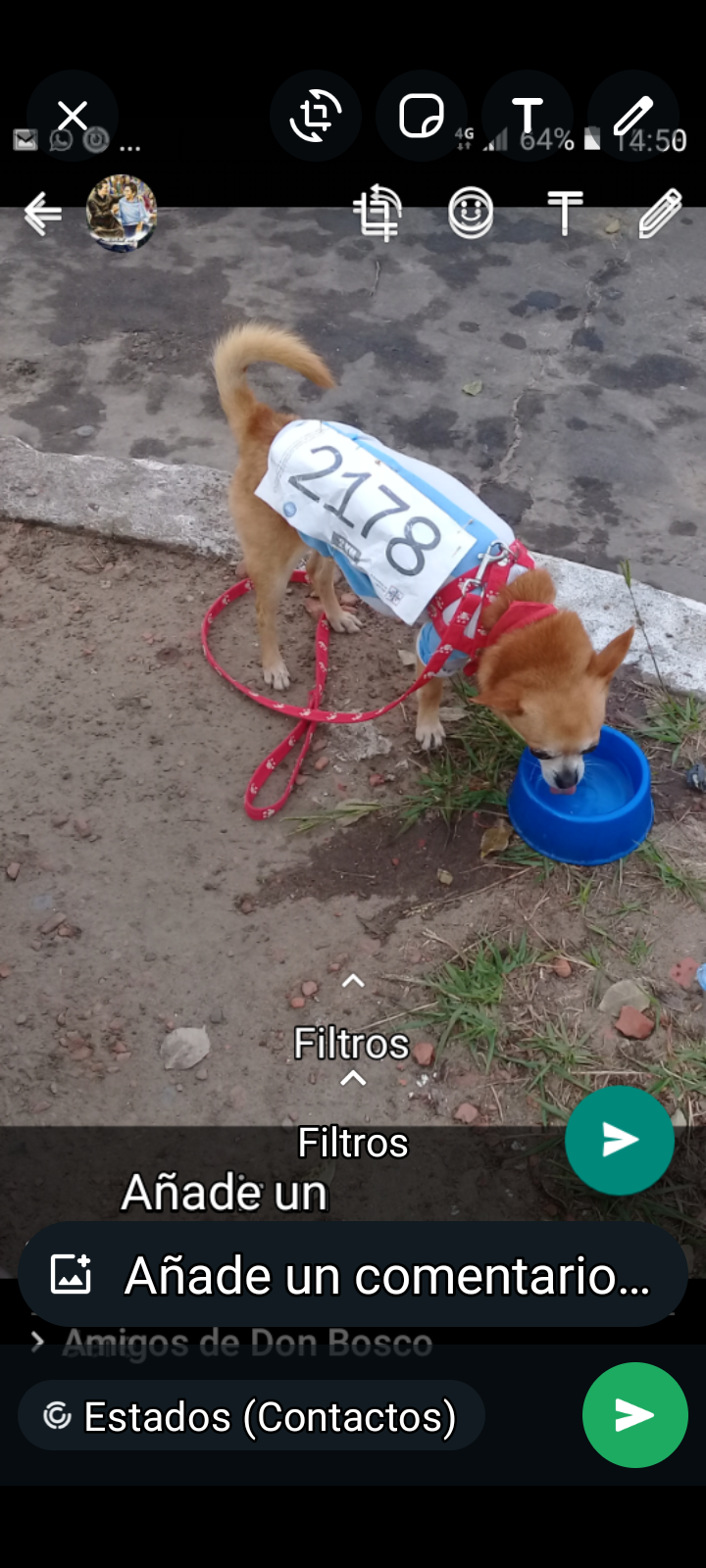The height and width of the screenshot is (1568, 706).
Task: Switch to the Filtros tab
Action: coord(351,1042)
